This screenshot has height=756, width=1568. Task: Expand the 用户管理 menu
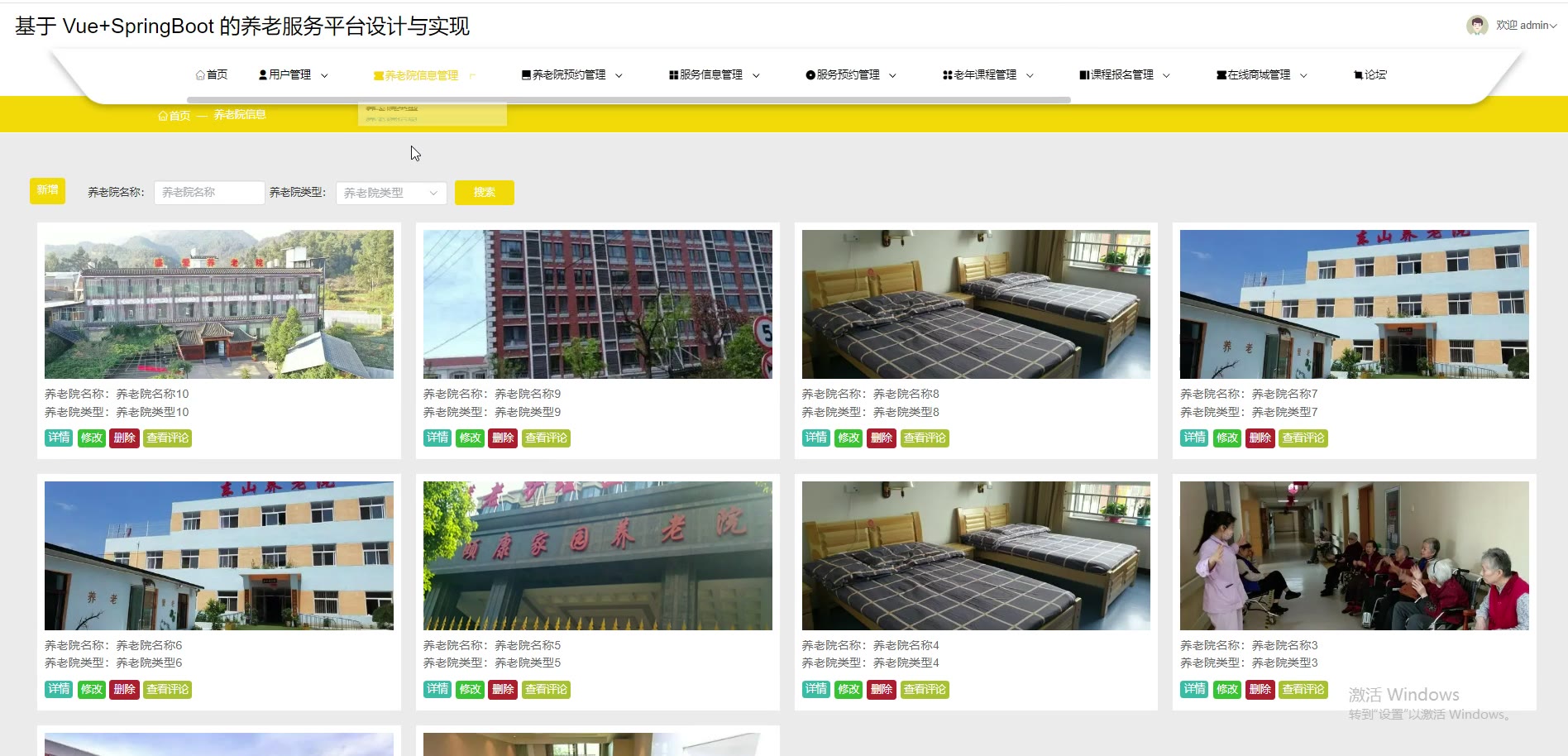click(x=293, y=74)
